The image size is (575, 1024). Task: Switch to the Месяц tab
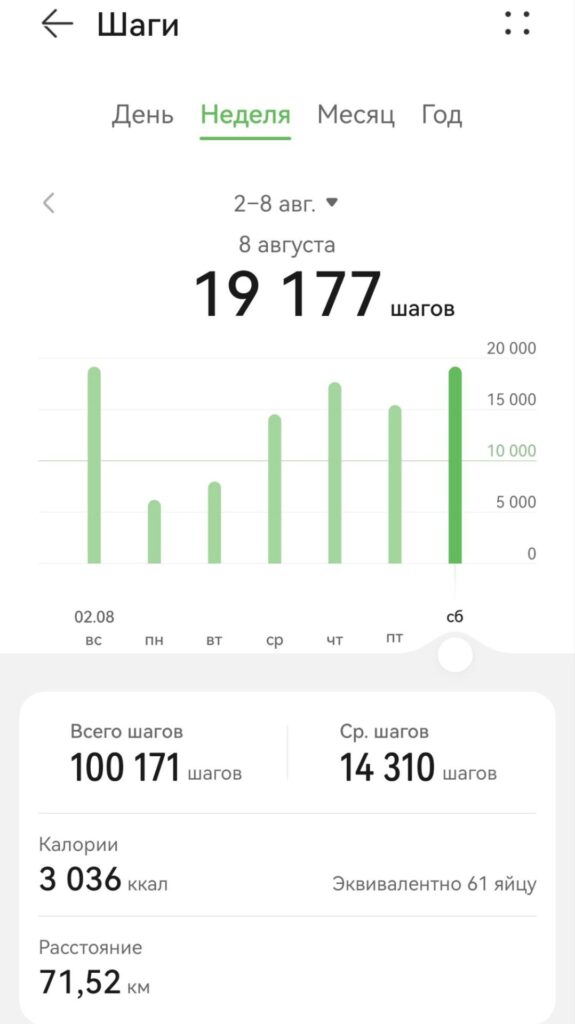coord(356,115)
